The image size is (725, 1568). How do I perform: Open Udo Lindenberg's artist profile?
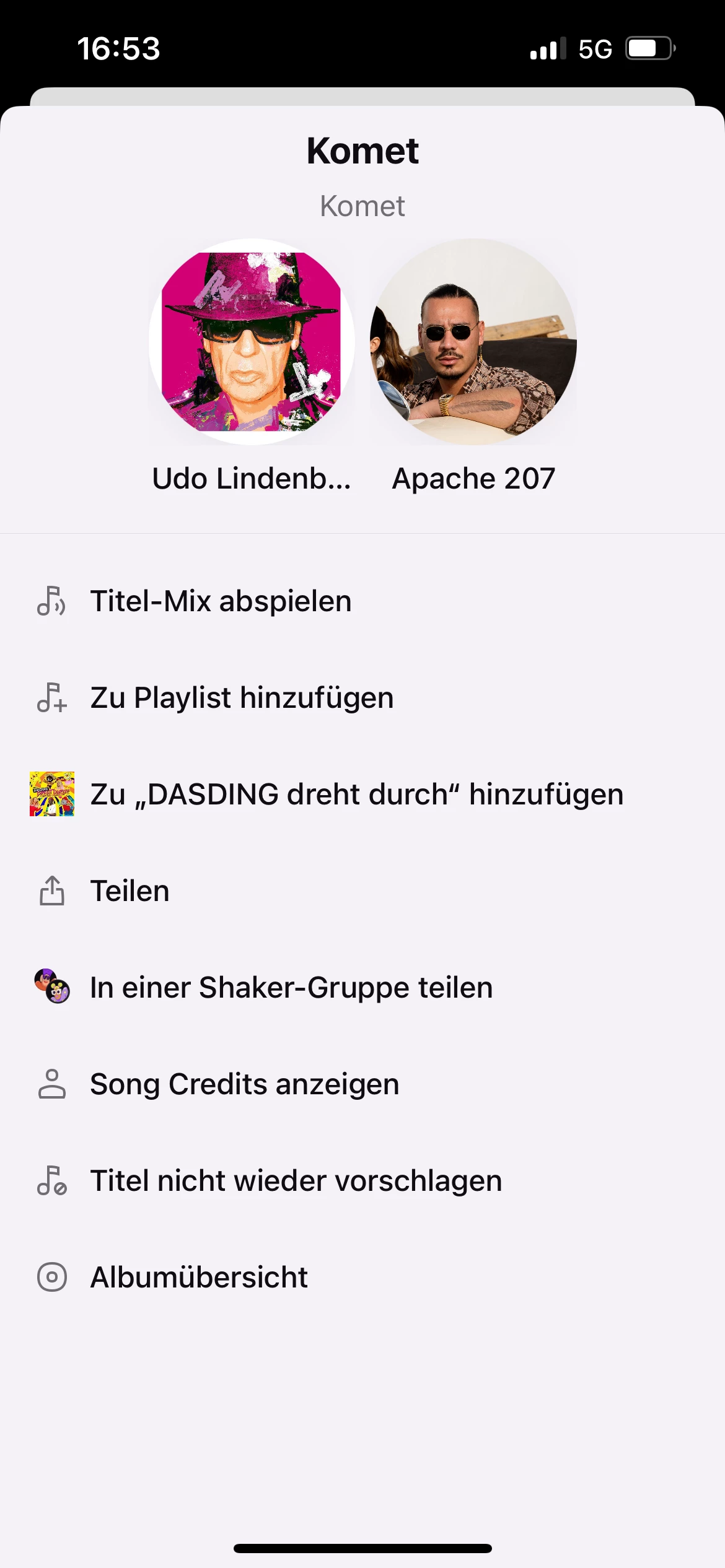252,342
